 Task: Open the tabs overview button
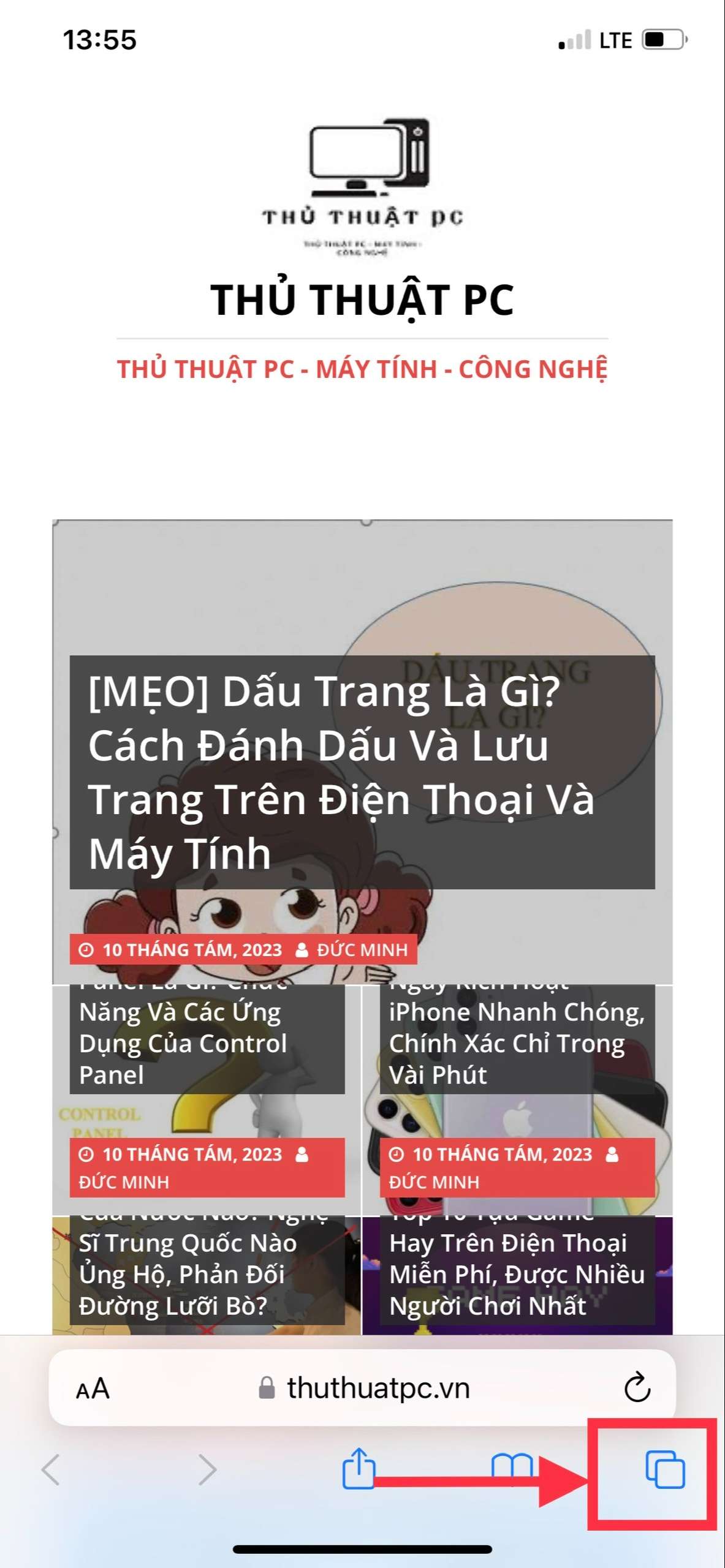pos(665,1469)
